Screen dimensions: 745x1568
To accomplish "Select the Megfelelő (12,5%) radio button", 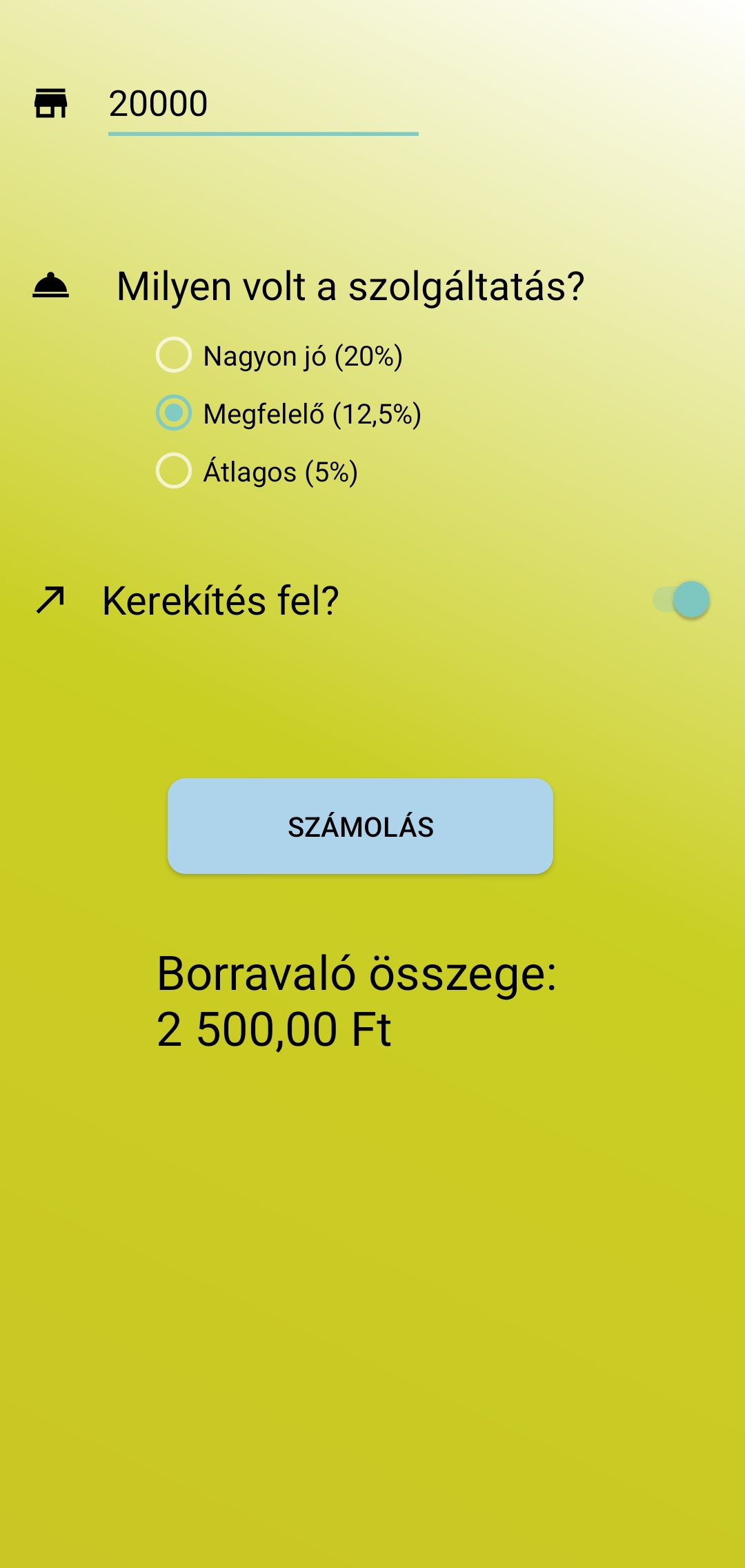I will coord(174,414).
